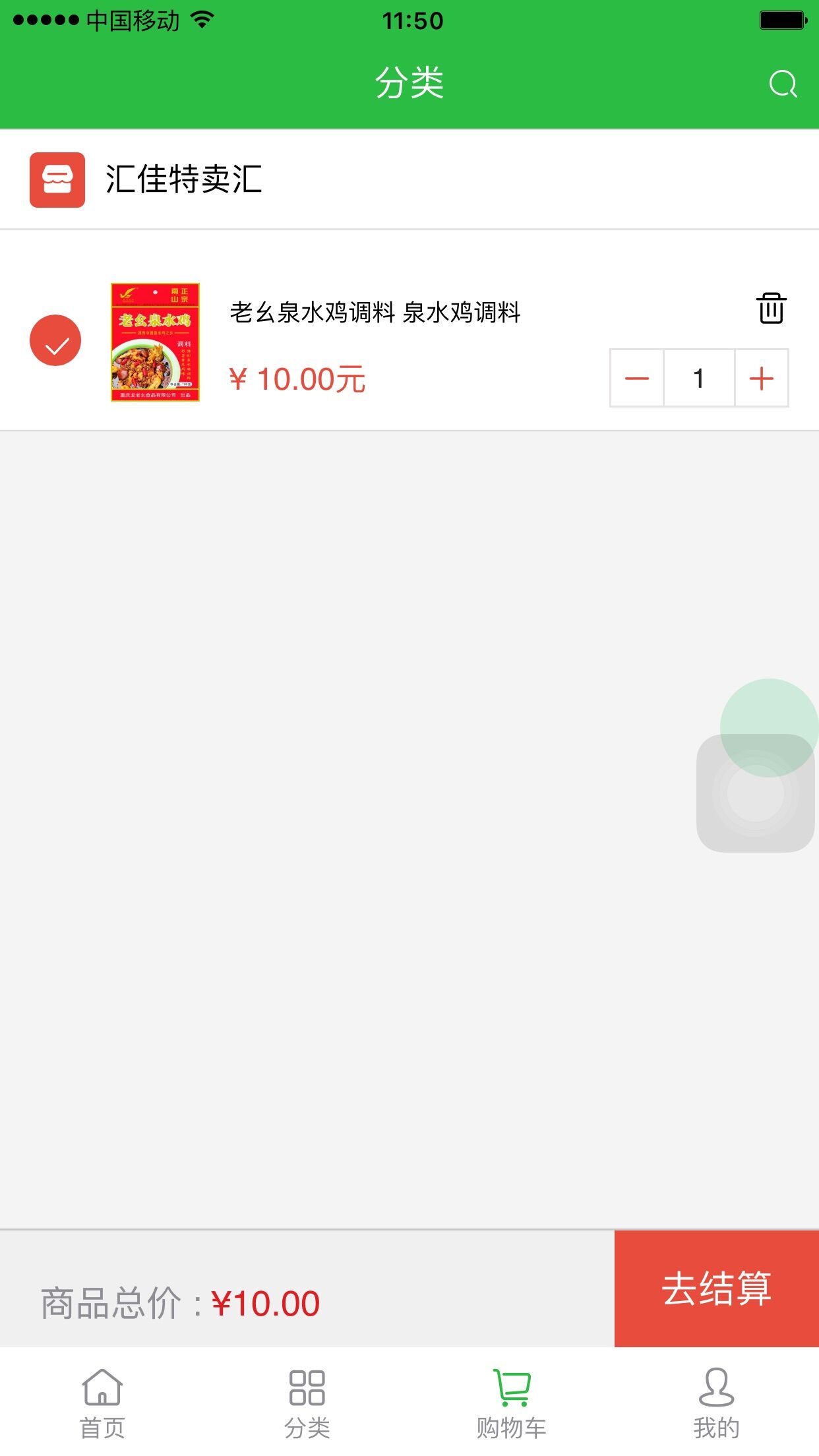Open the search icon in header
Screen dimensions: 819x1456
783,84
